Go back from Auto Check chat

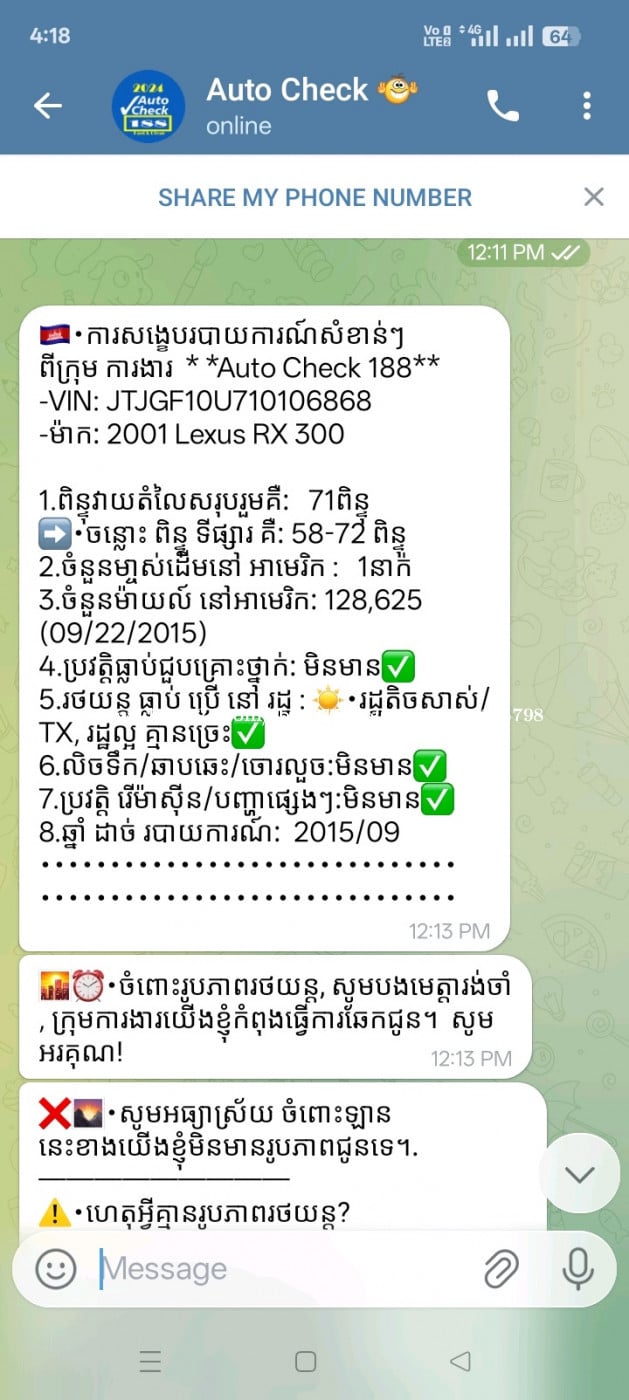click(47, 106)
